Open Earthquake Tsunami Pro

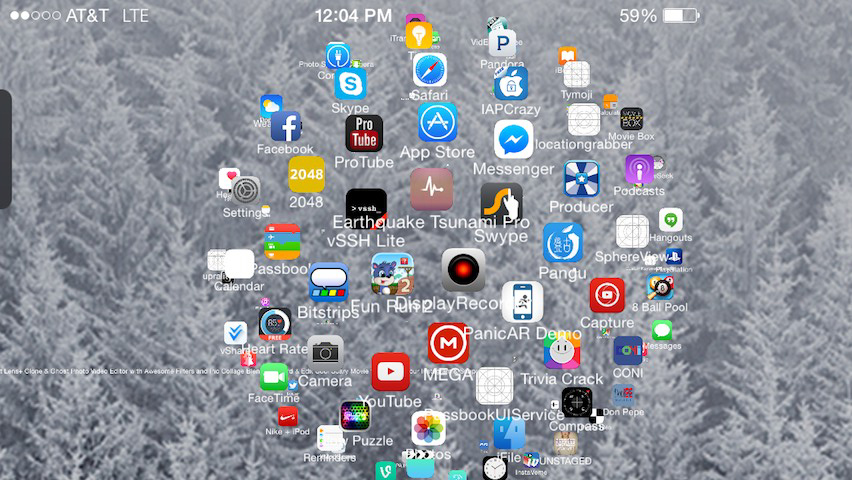[431, 189]
